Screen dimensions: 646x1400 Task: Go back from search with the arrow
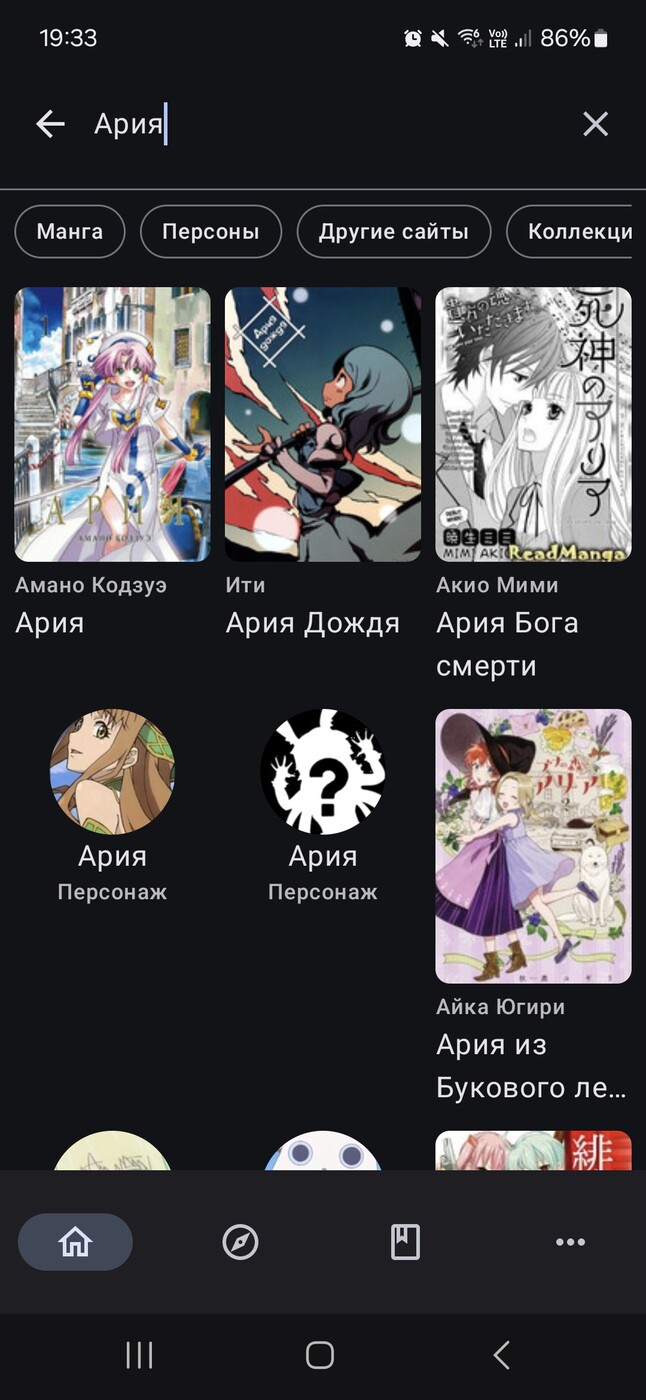(x=50, y=124)
